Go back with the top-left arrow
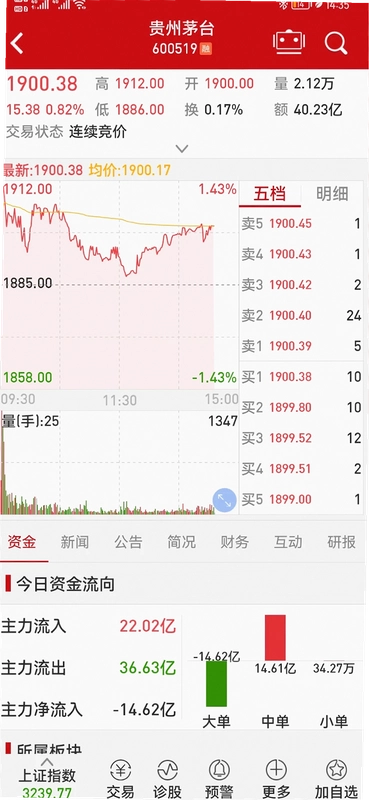Screen dimensions: 369x800 [17, 43]
